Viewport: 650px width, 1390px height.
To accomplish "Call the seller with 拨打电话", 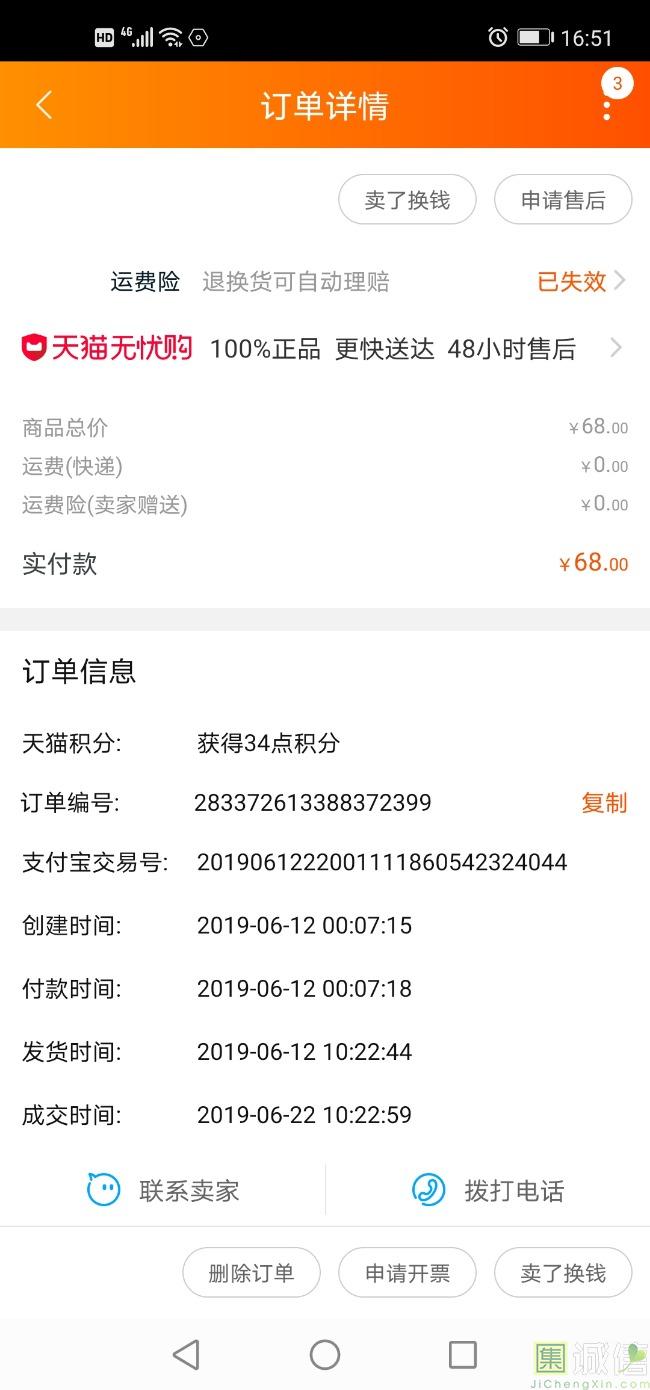I will 488,1190.
